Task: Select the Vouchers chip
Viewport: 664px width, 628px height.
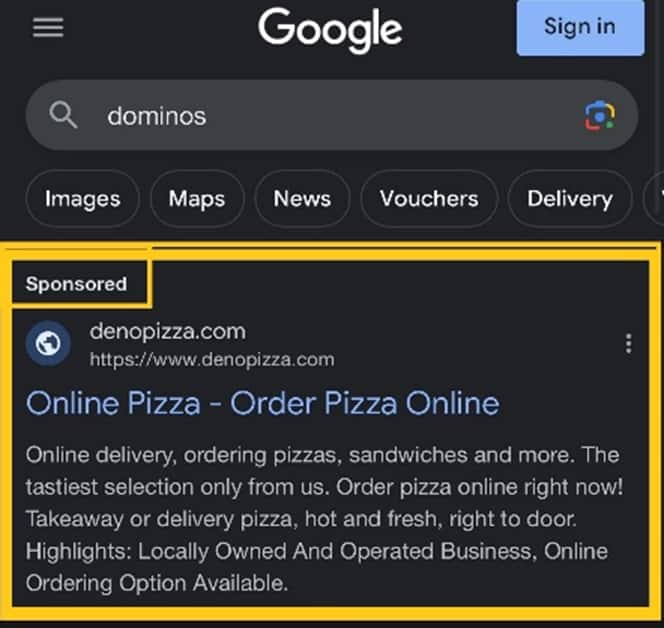Action: click(x=428, y=198)
